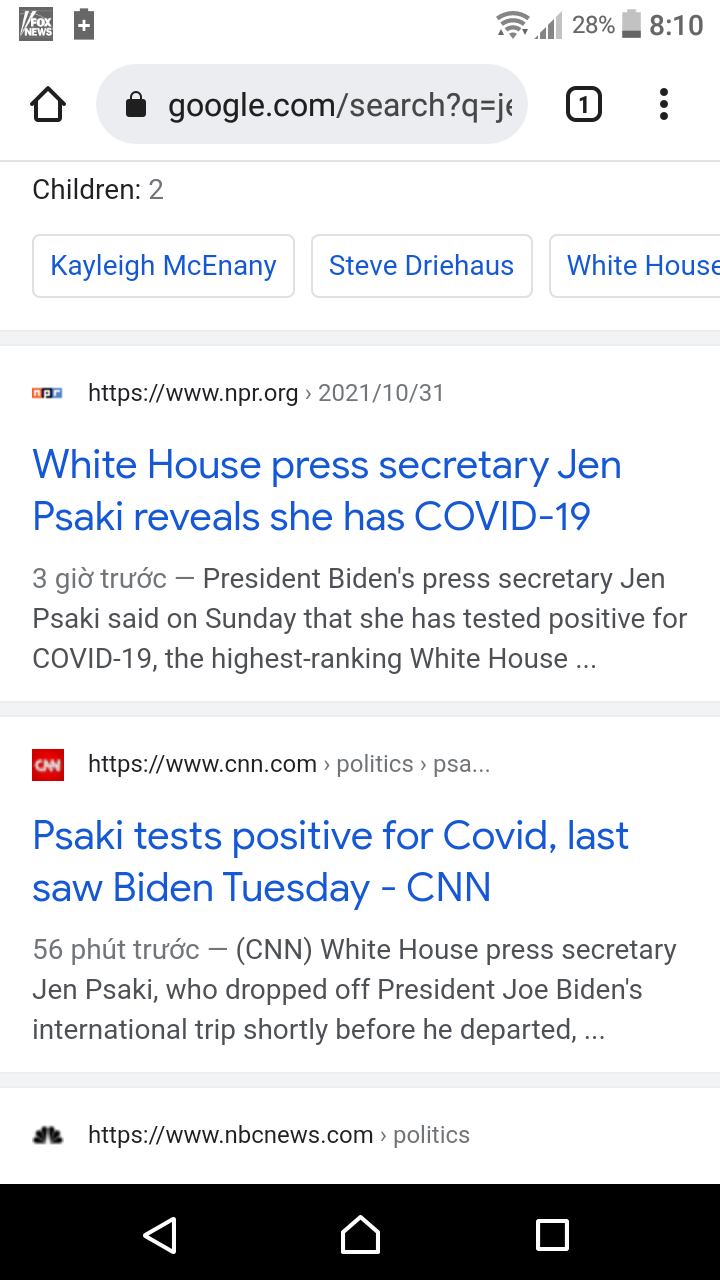Select the Steve Driehaus chip

pyautogui.click(x=421, y=266)
